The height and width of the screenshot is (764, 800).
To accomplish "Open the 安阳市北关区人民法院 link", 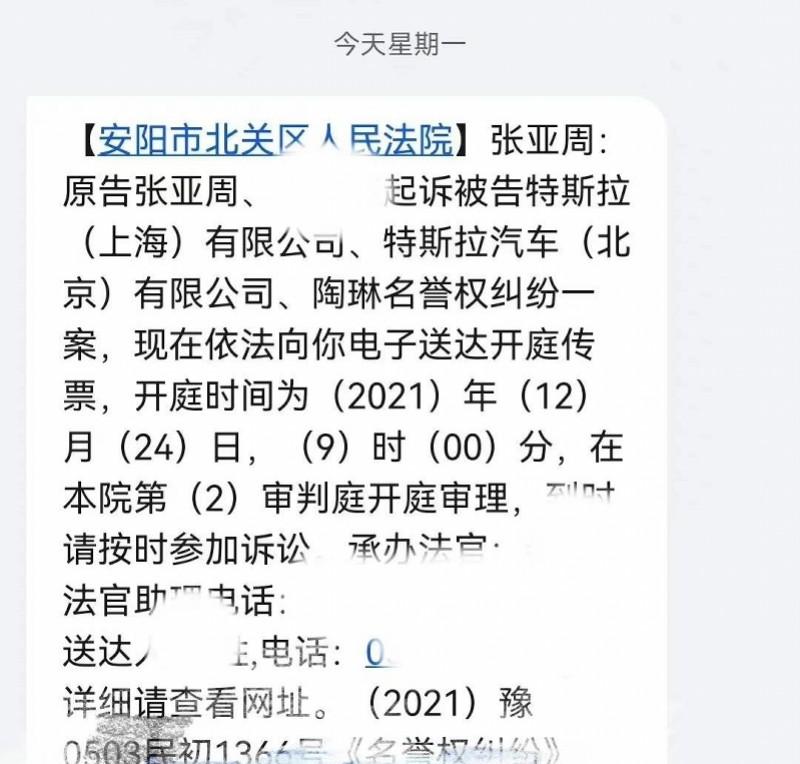I will [276, 142].
